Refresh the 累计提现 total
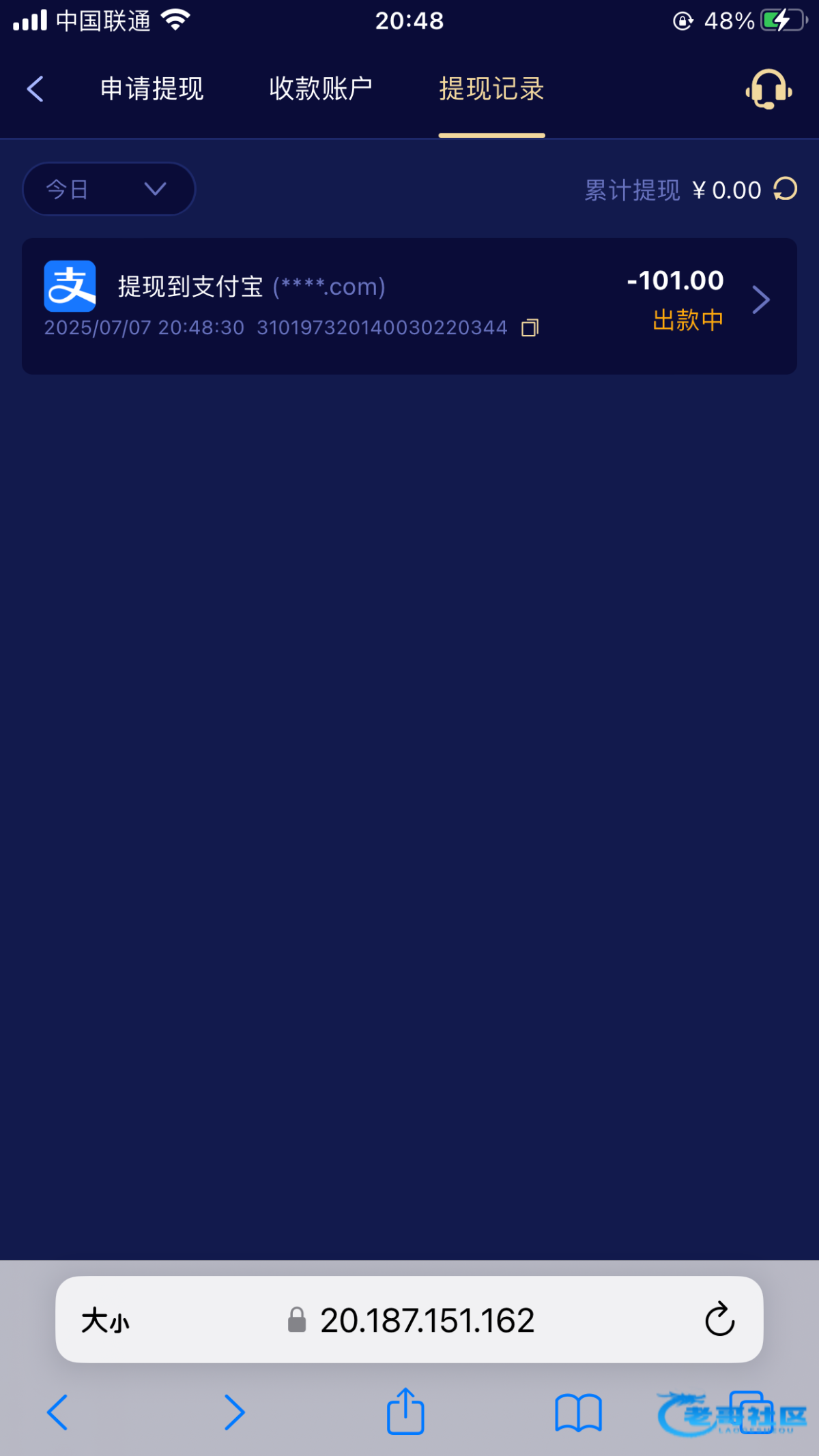The width and height of the screenshot is (819, 1456). point(786,189)
